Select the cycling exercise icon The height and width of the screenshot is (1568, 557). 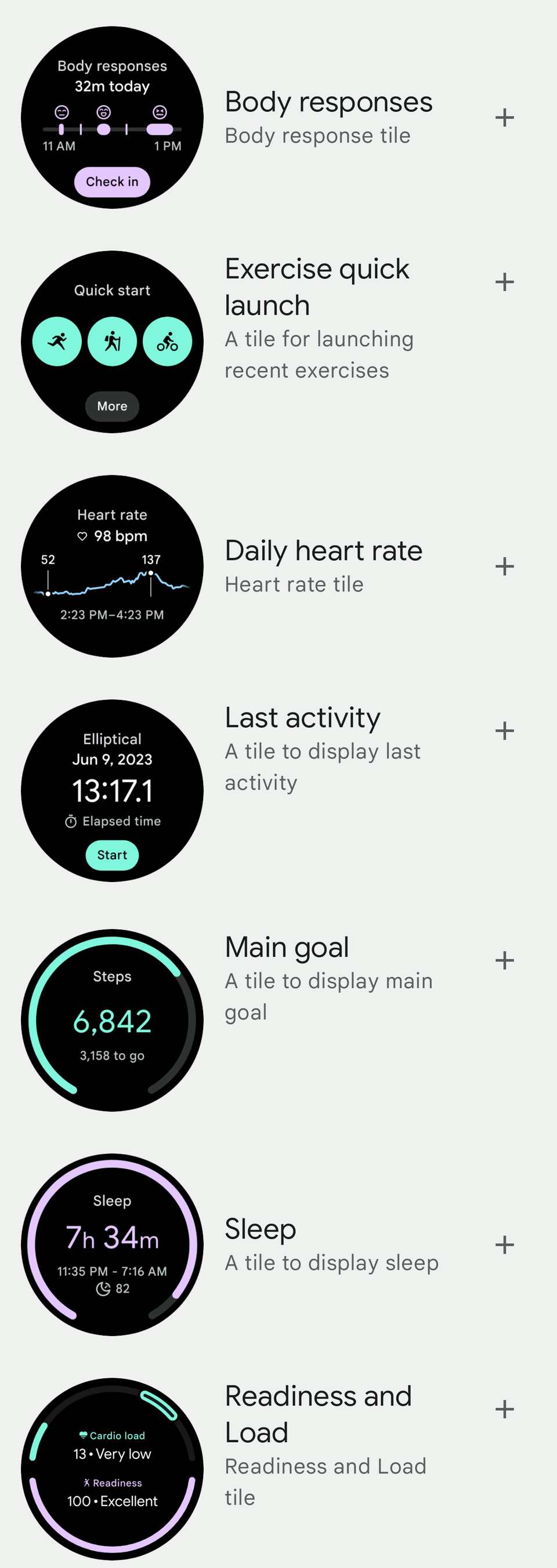pos(169,342)
